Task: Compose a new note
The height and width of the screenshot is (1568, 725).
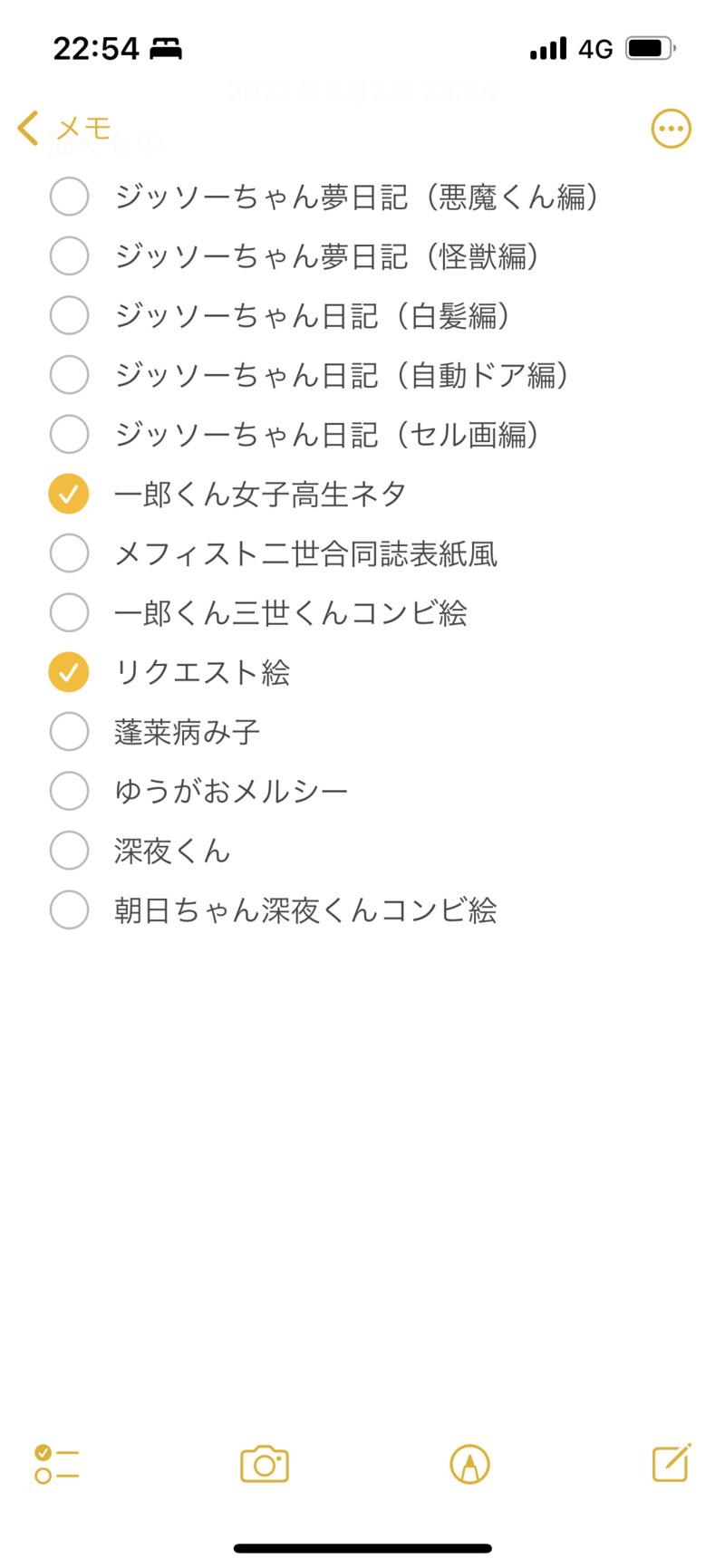Action: pyautogui.click(x=672, y=1462)
